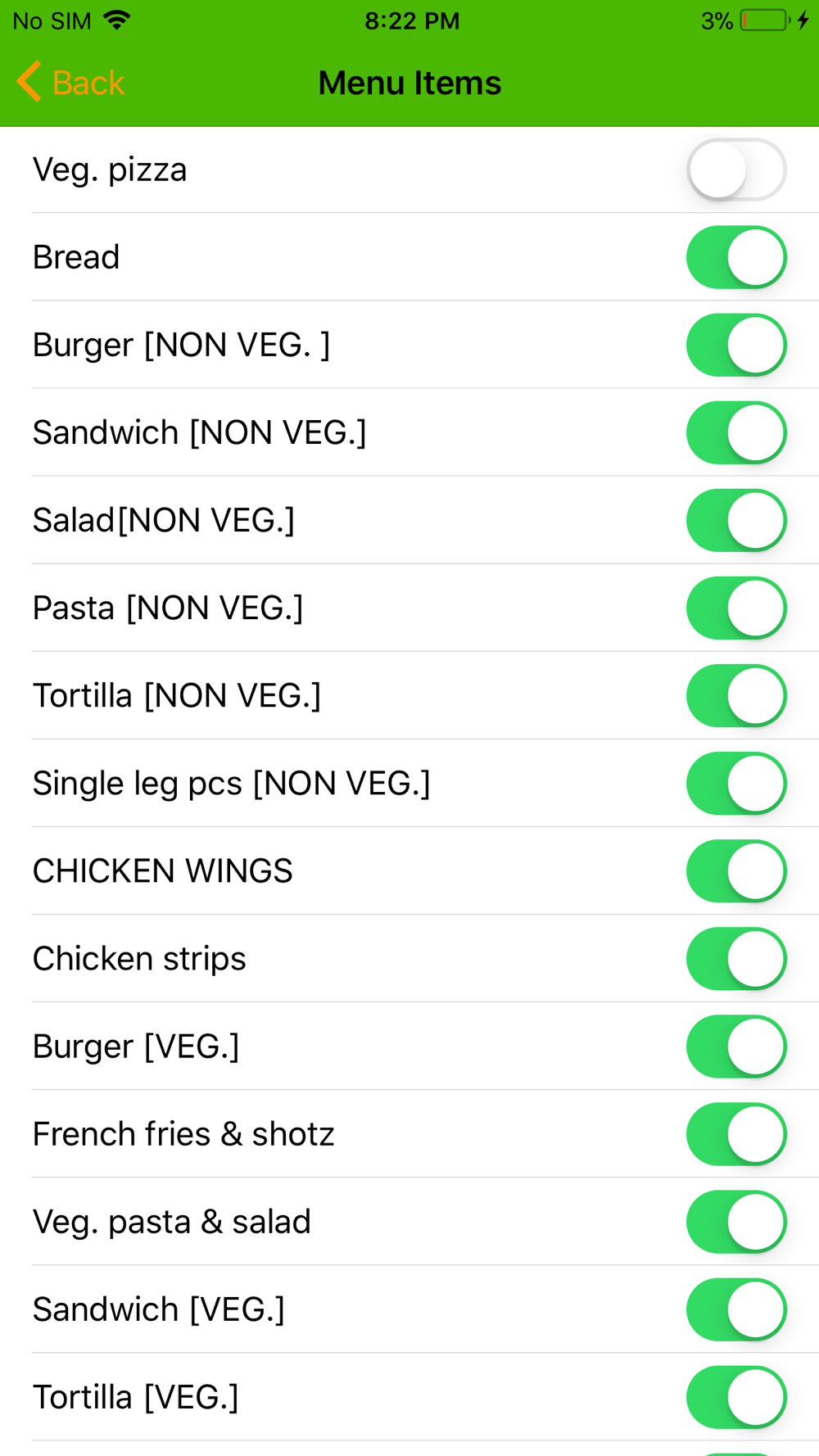The width and height of the screenshot is (819, 1456).
Task: Turn off the Bread toggle
Action: 736,257
